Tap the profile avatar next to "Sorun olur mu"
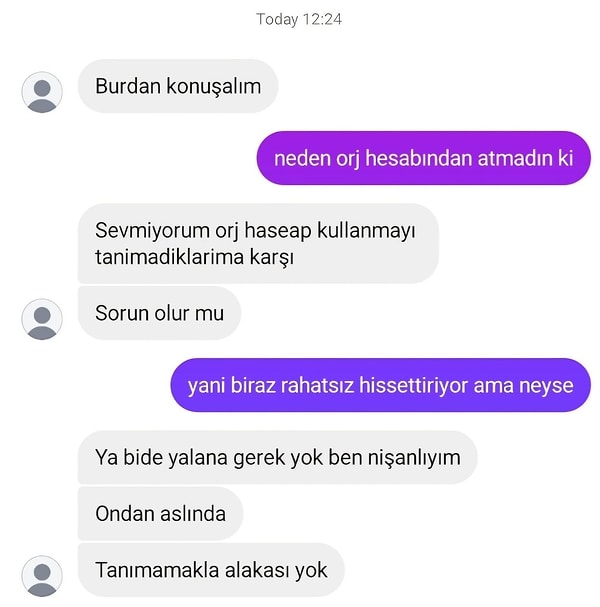This screenshot has height=607, width=600. [42, 319]
